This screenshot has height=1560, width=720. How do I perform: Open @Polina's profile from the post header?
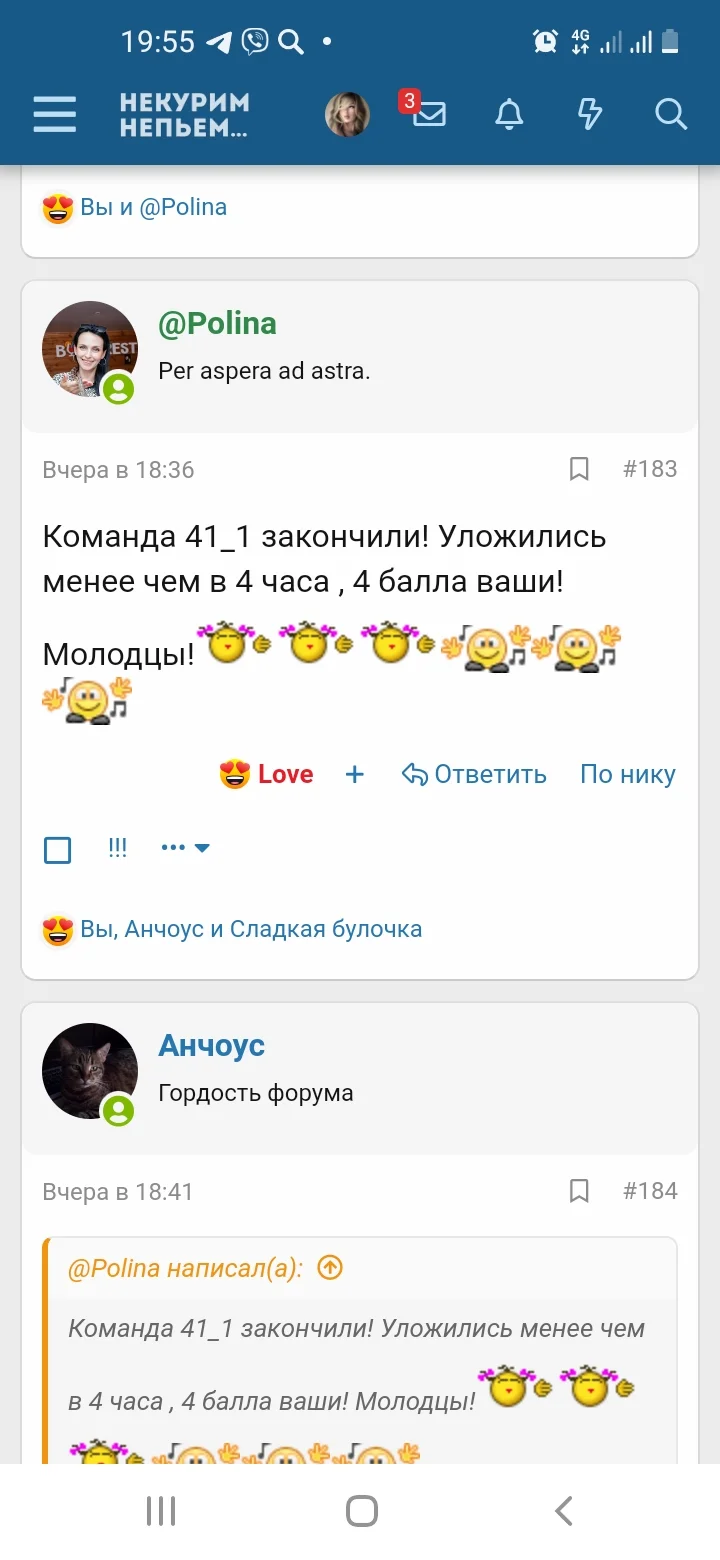coord(218,324)
